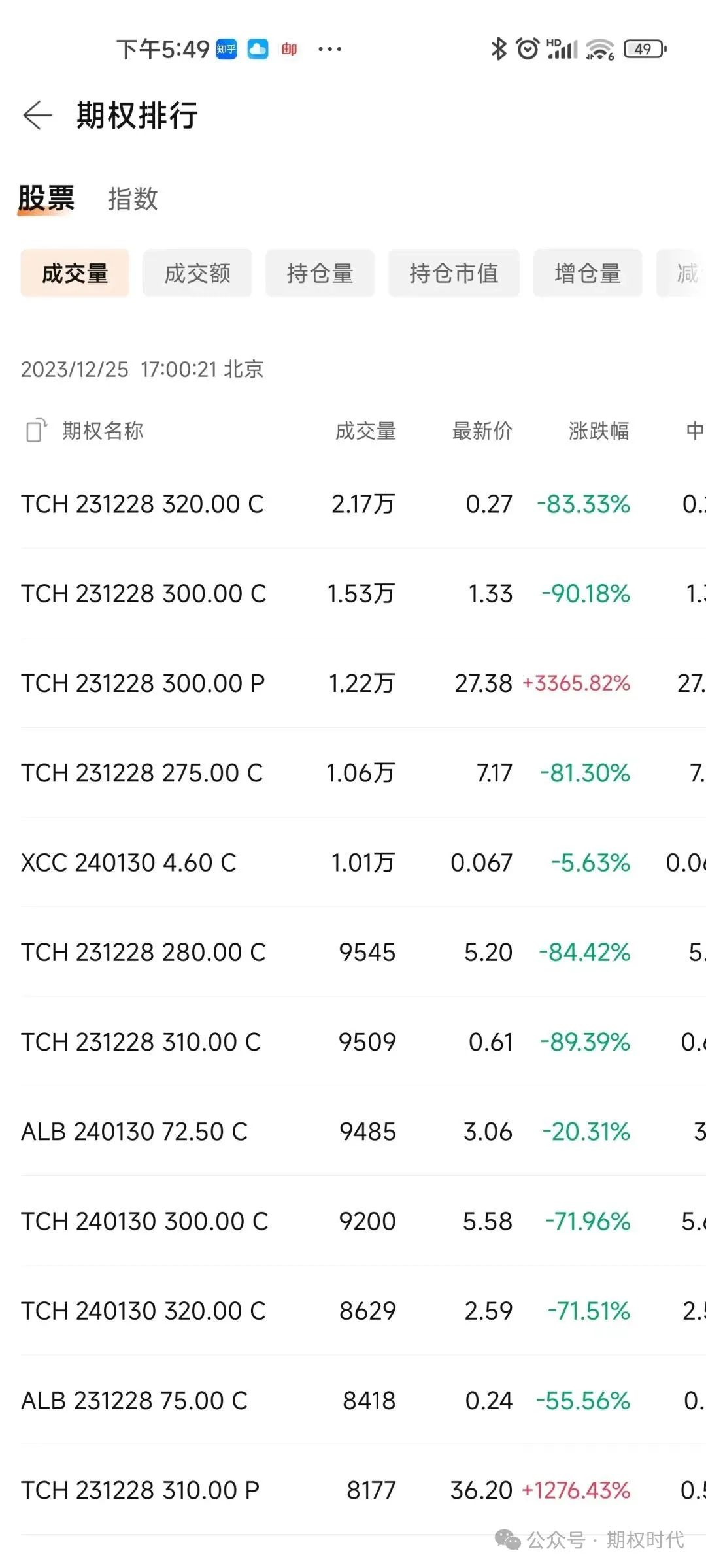Select the 股票 tab
This screenshot has height=1568, width=706.
coord(46,199)
